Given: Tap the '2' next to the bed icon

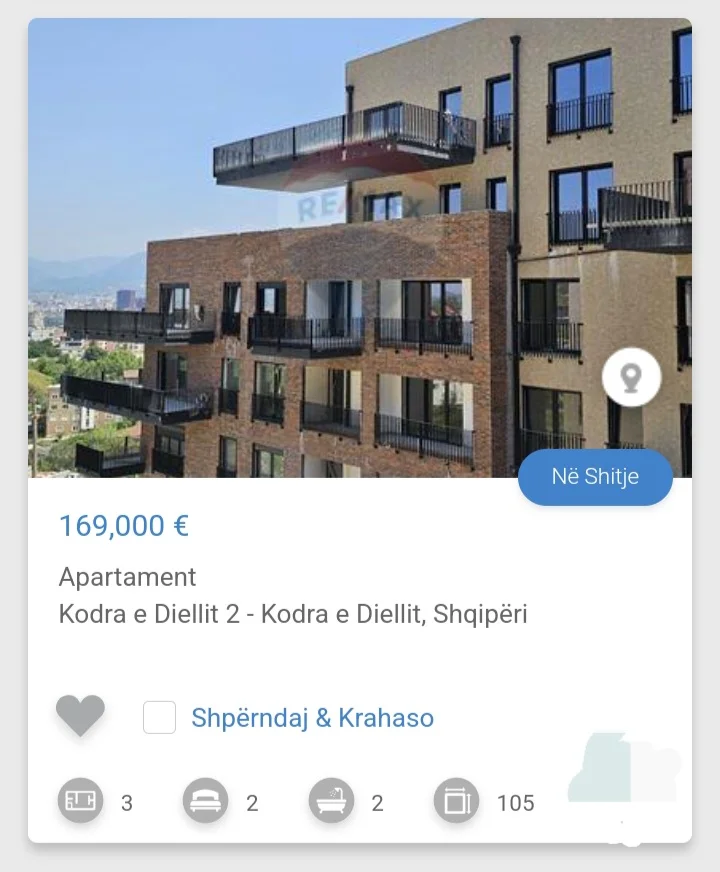Looking at the screenshot, I should tap(251, 801).
